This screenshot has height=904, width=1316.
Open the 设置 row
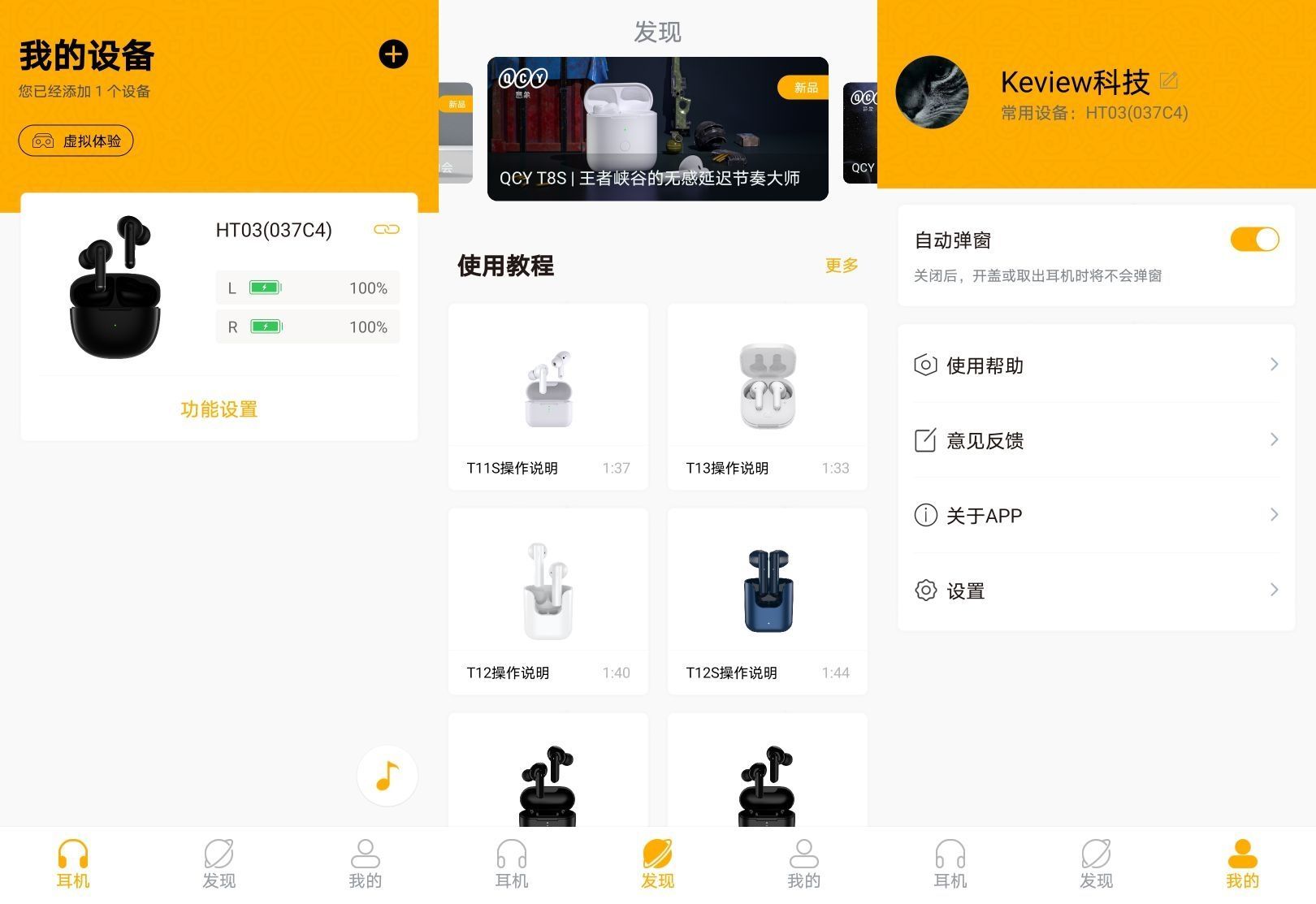[x=1096, y=590]
